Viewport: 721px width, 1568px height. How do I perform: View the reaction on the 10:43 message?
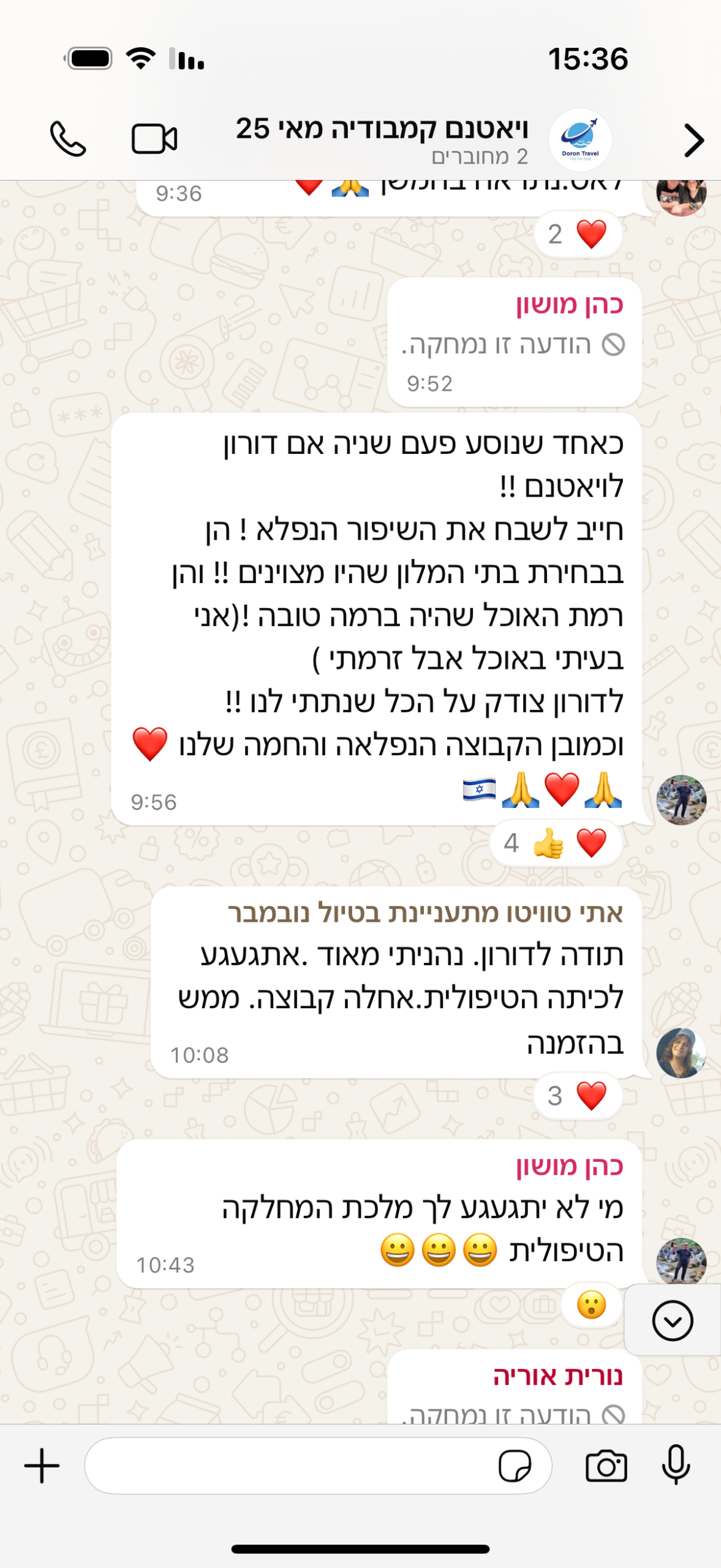click(x=591, y=1305)
